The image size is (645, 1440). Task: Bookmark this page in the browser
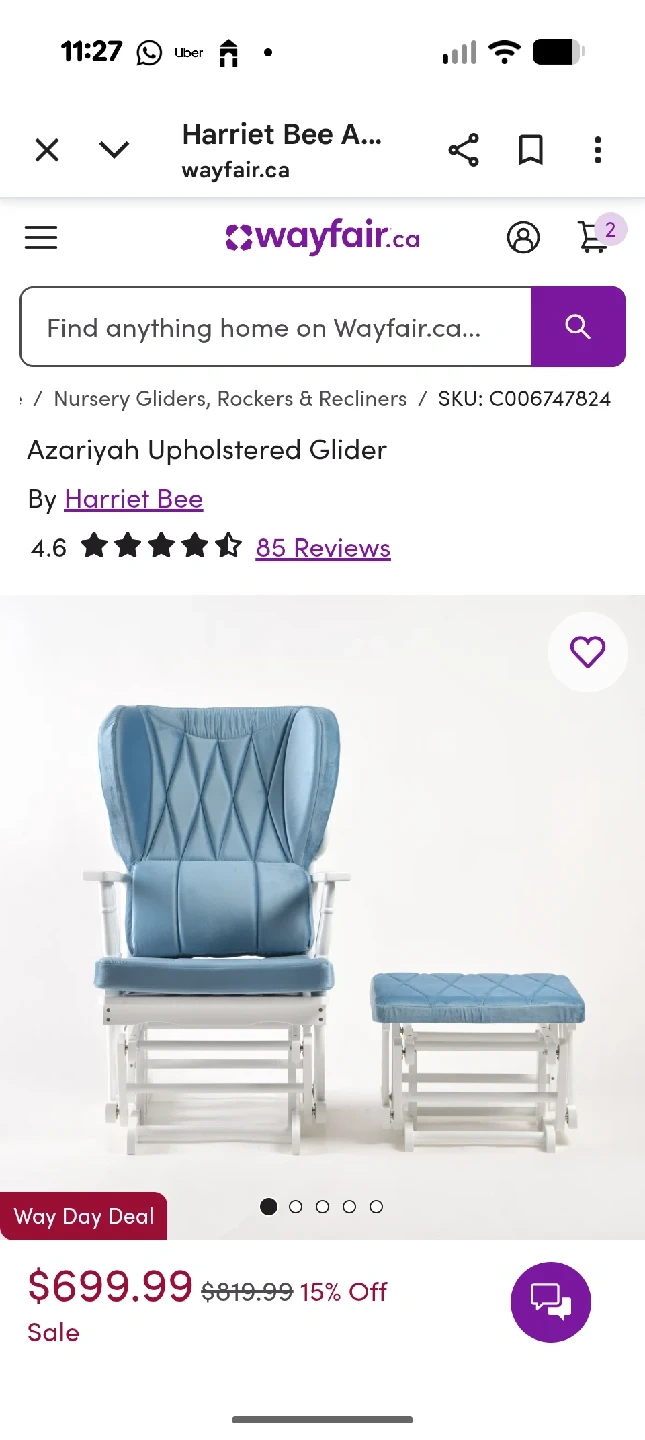point(530,150)
